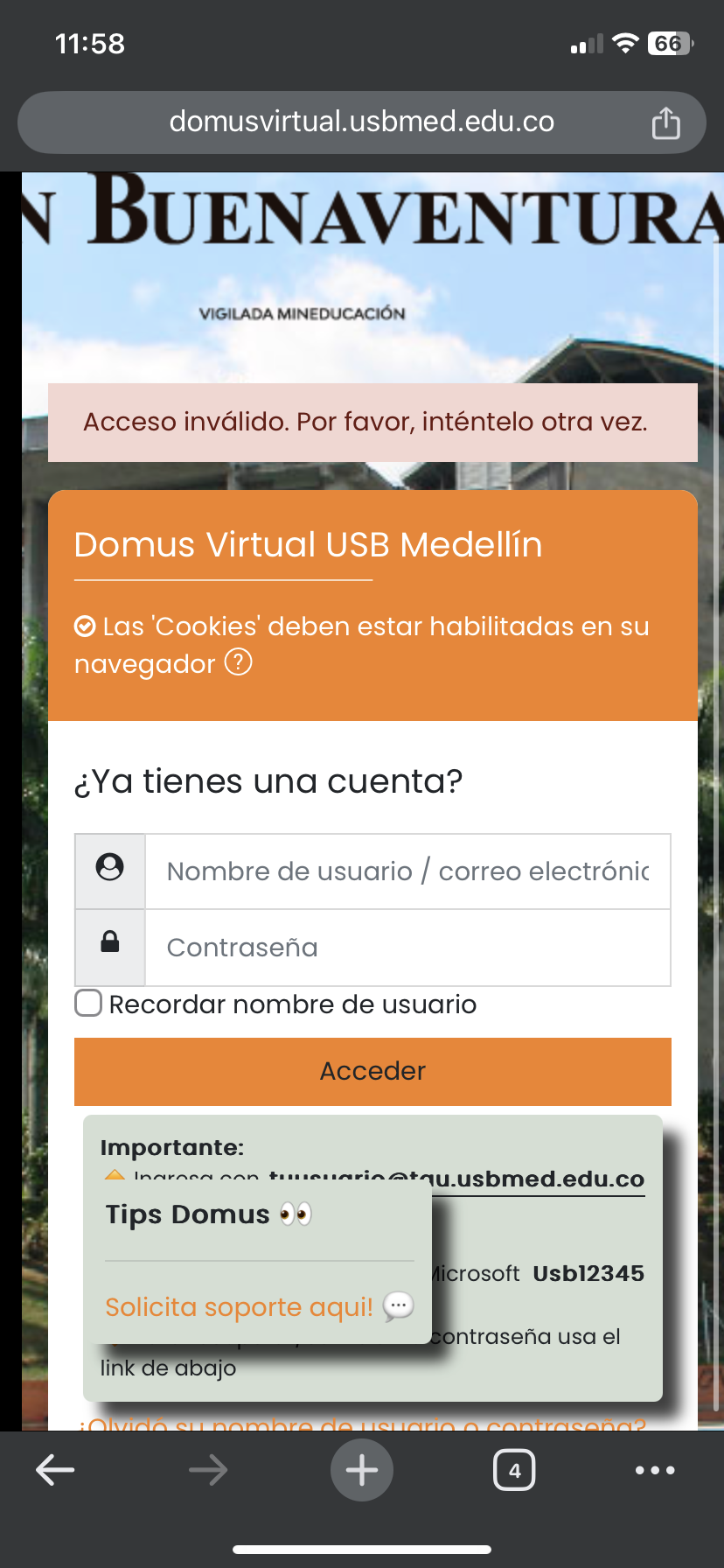
Task: View the 4 open tabs
Action: click(x=514, y=1470)
